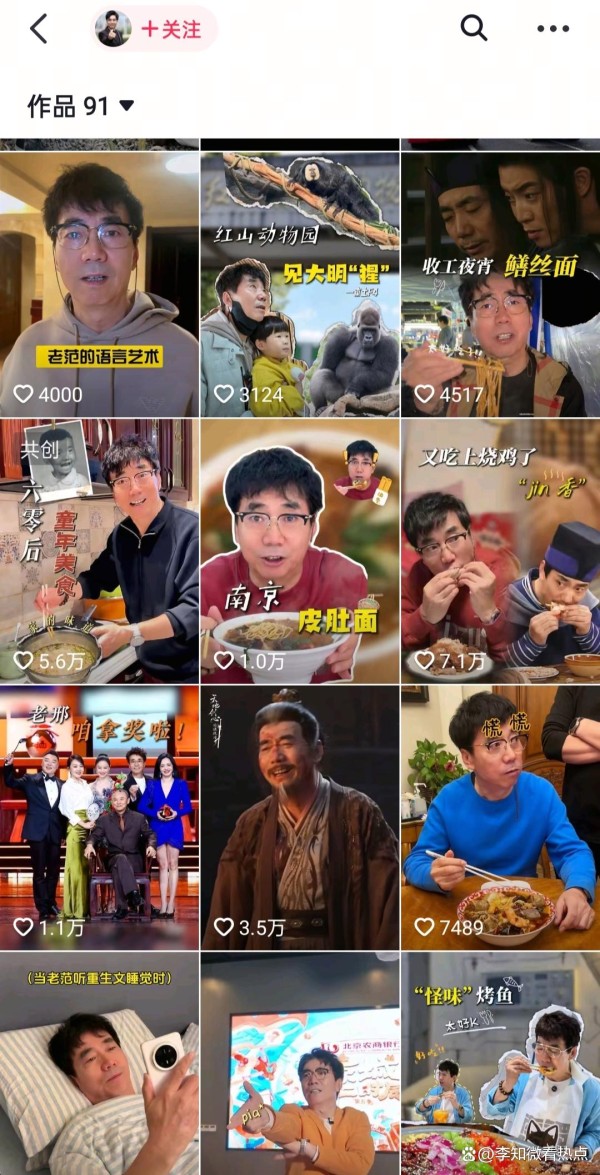Open the 当老范听重生文睡觉时 video
This screenshot has height=1175, width=600.
(x=99, y=1063)
